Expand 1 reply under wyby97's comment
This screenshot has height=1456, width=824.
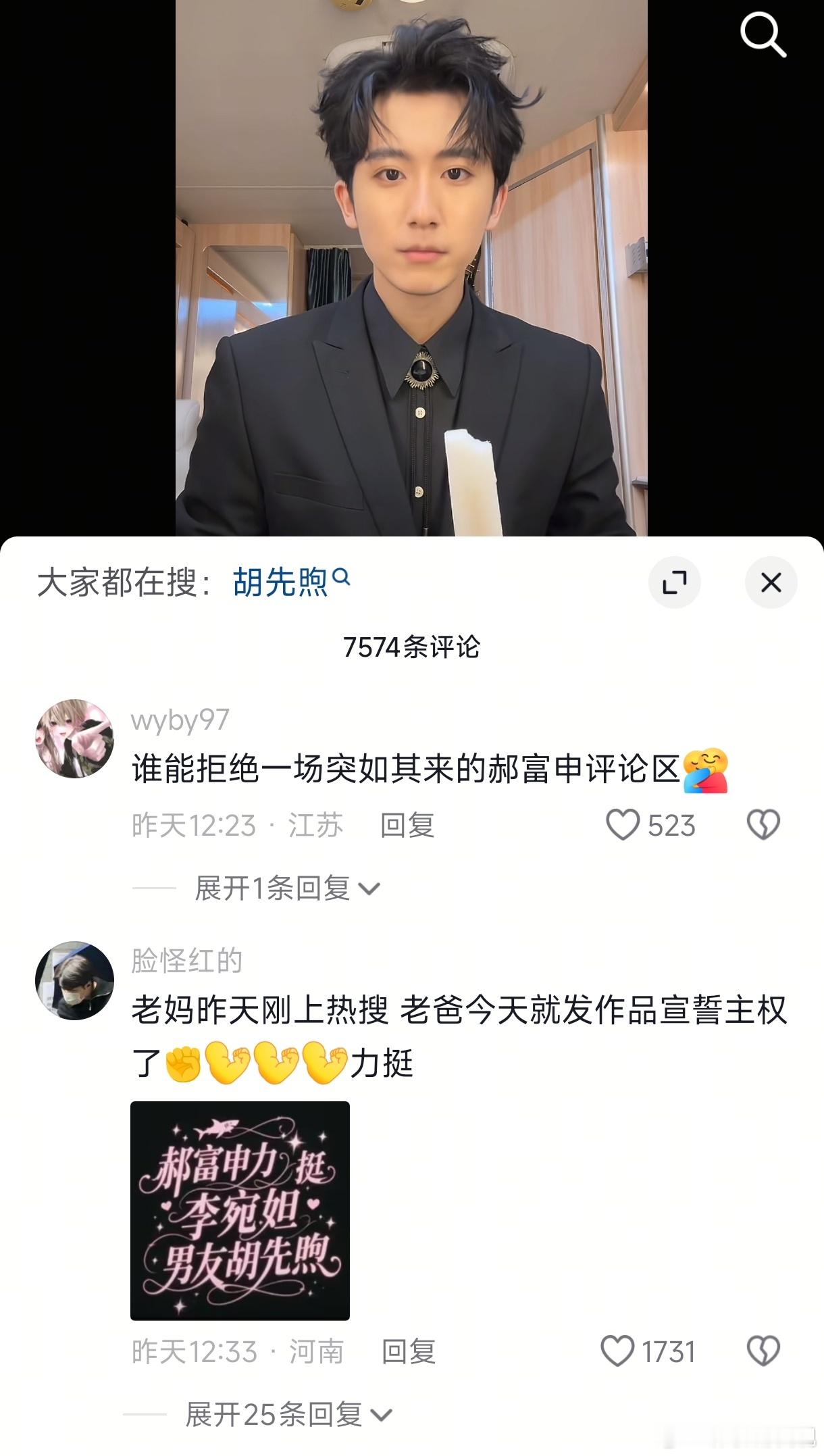point(287,888)
